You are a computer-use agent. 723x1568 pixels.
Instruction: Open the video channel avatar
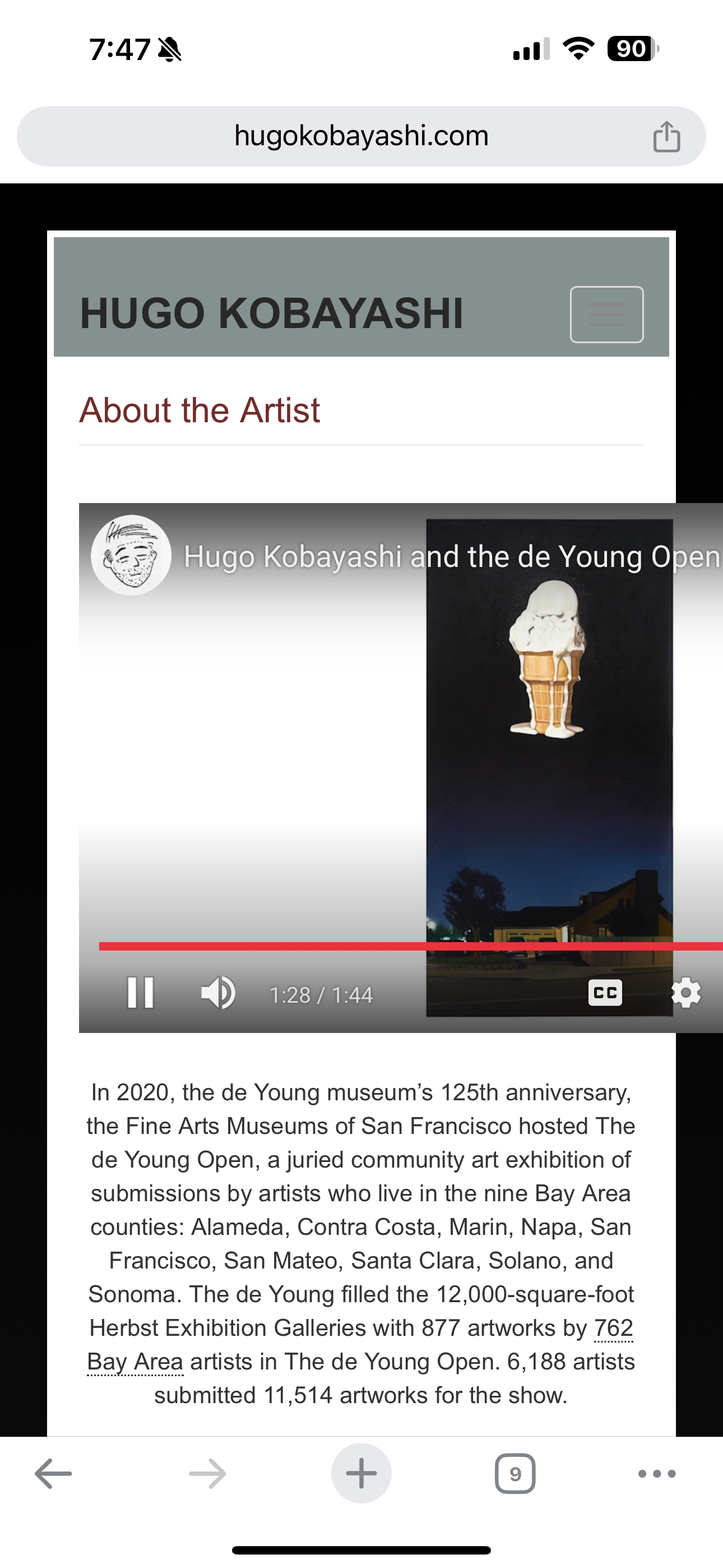[131, 555]
